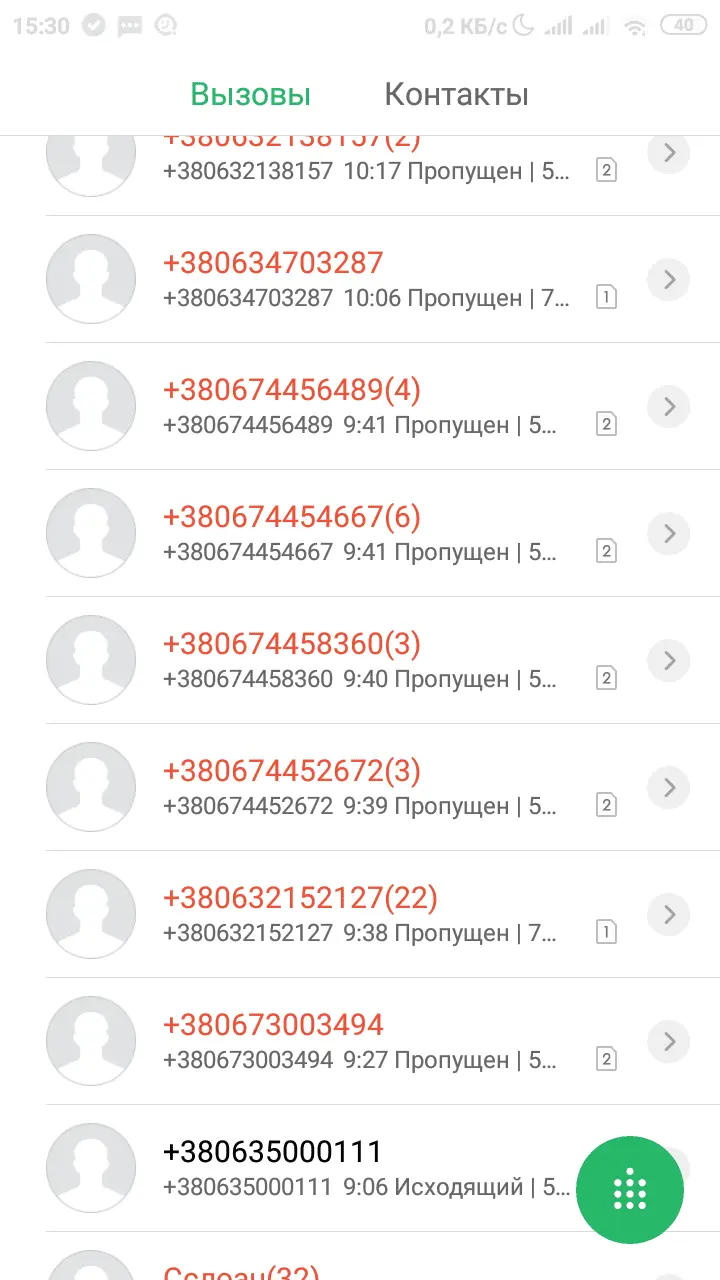720x1280 pixels.
Task: Switch to the Контакты tab
Action: click(x=456, y=95)
